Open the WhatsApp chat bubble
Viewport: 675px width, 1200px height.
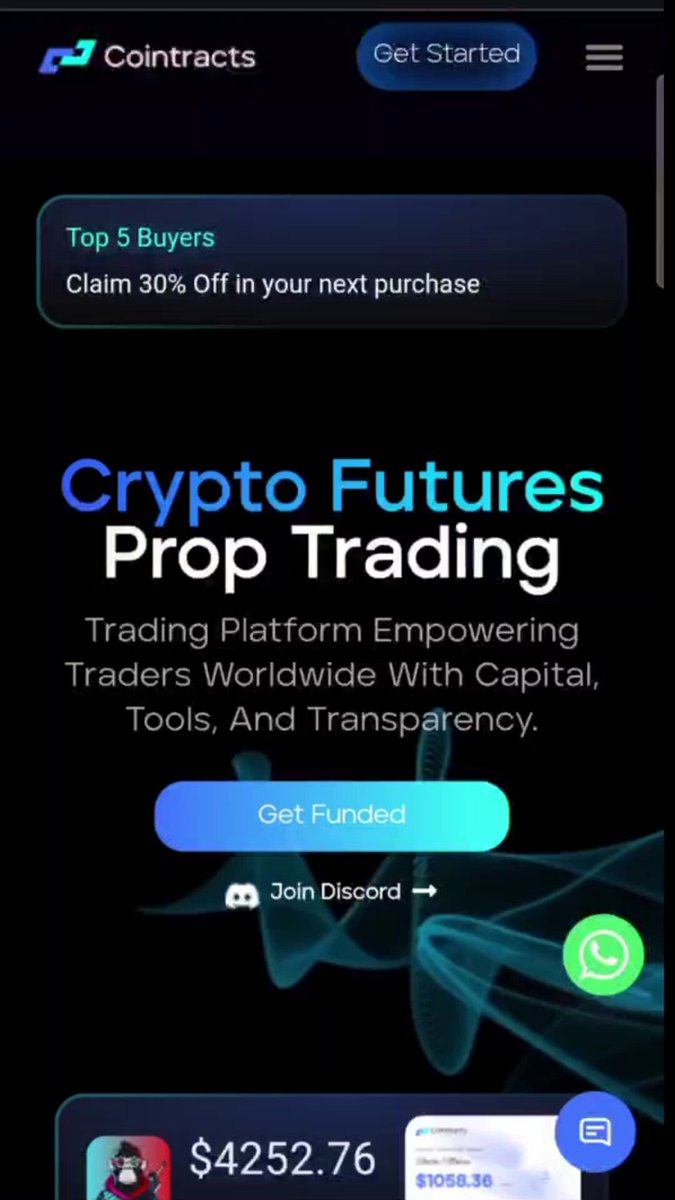(603, 954)
